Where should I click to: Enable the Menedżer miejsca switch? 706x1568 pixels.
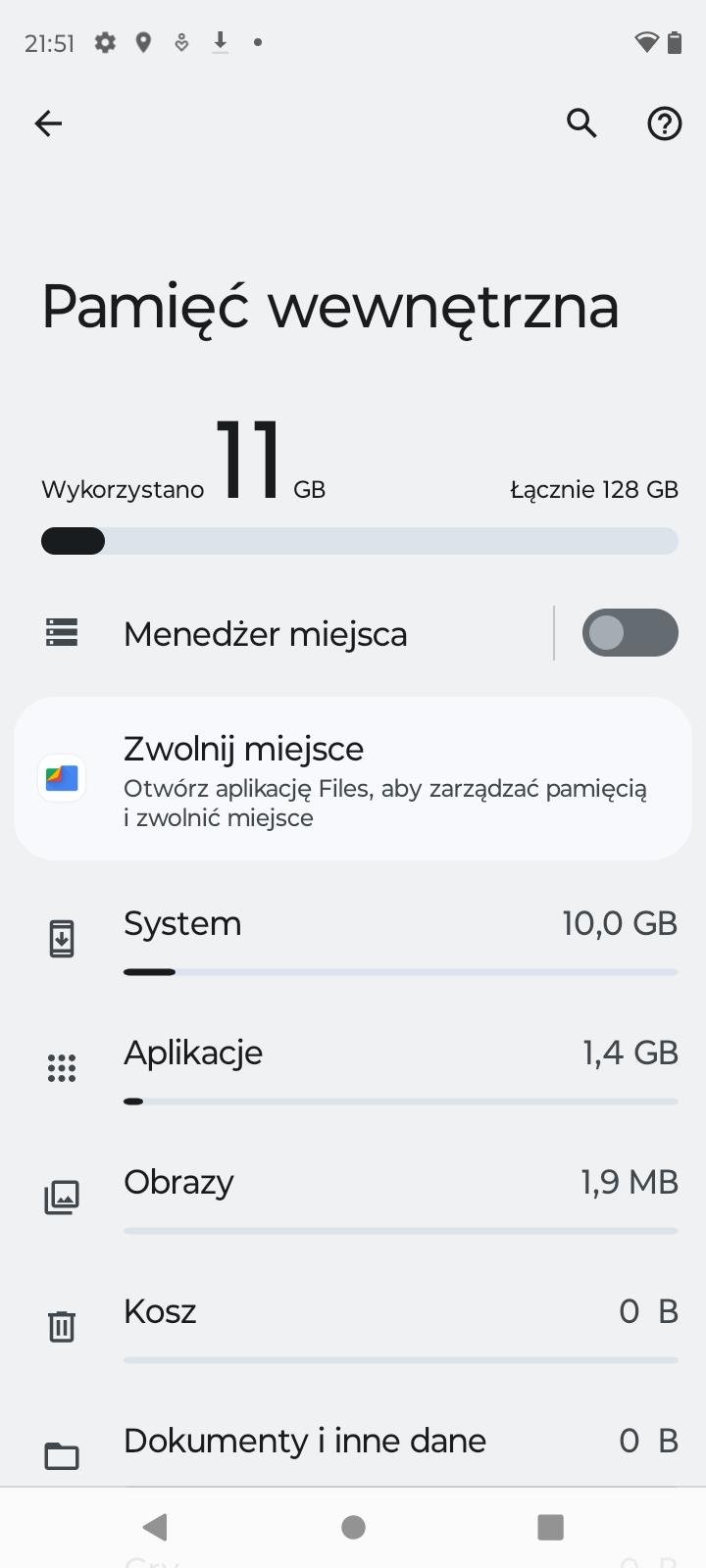click(630, 633)
